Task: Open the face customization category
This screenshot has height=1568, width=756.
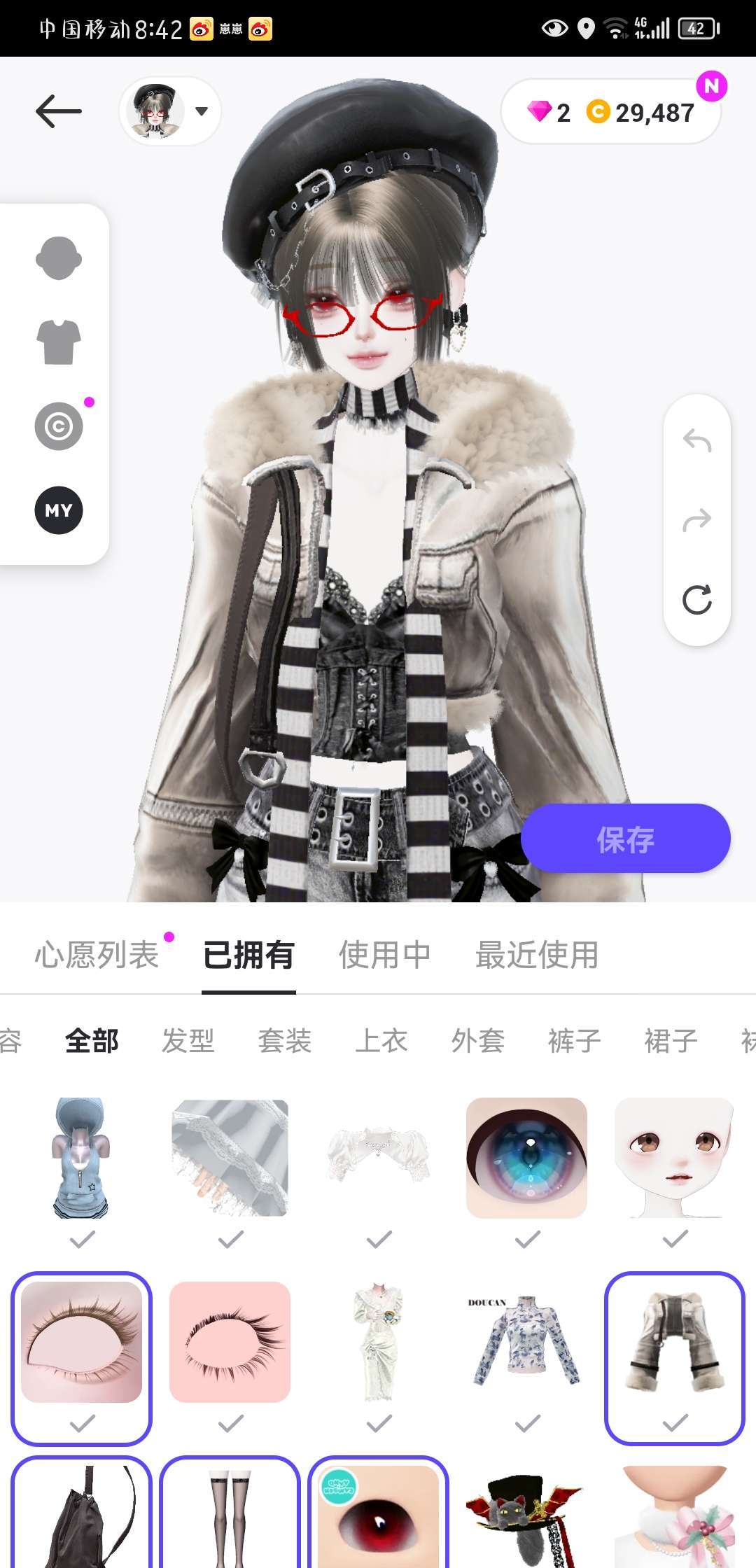Action: 59,259
